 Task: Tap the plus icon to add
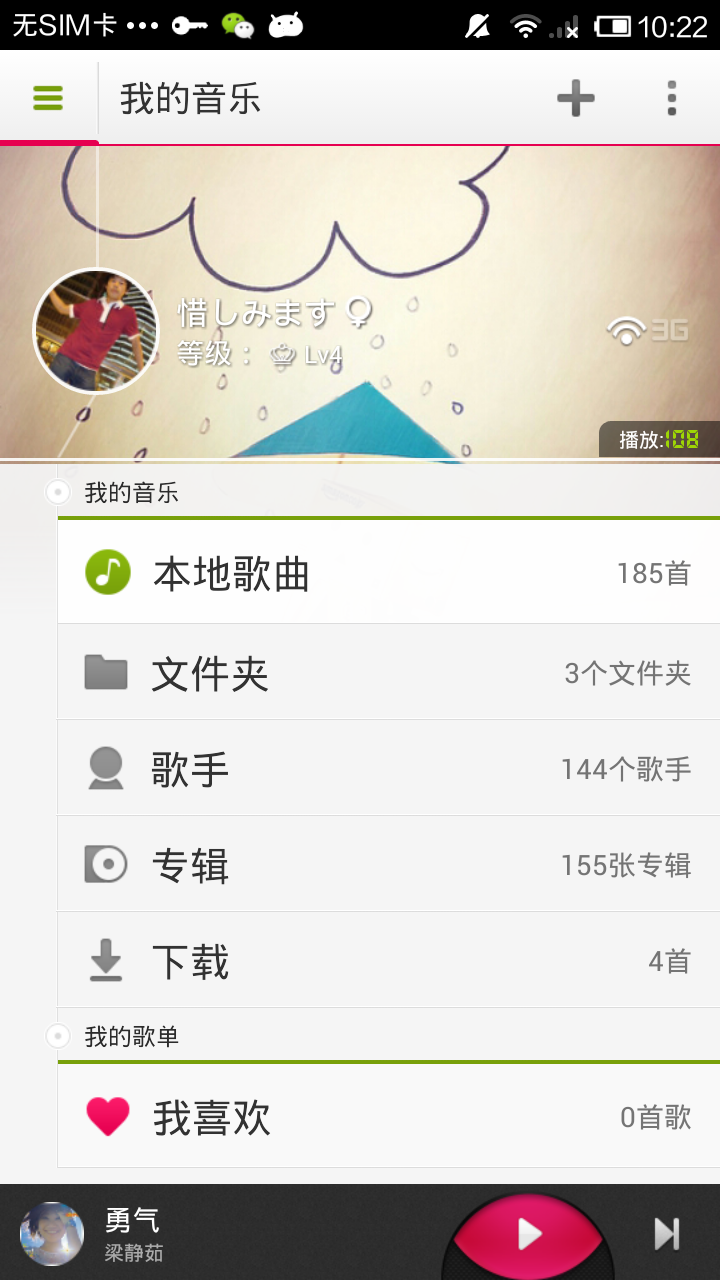[x=575, y=98]
